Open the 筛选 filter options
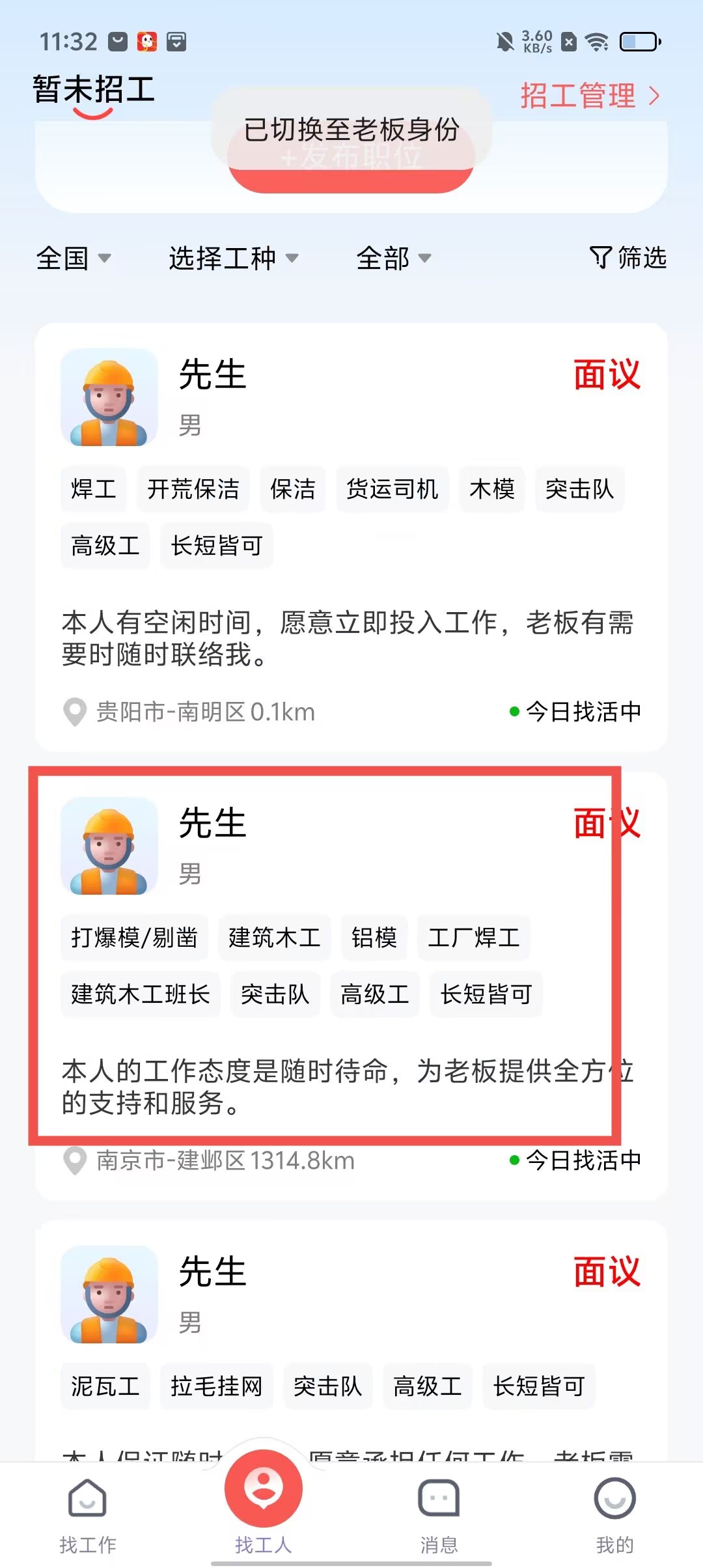The width and height of the screenshot is (703, 1568). coord(627,258)
